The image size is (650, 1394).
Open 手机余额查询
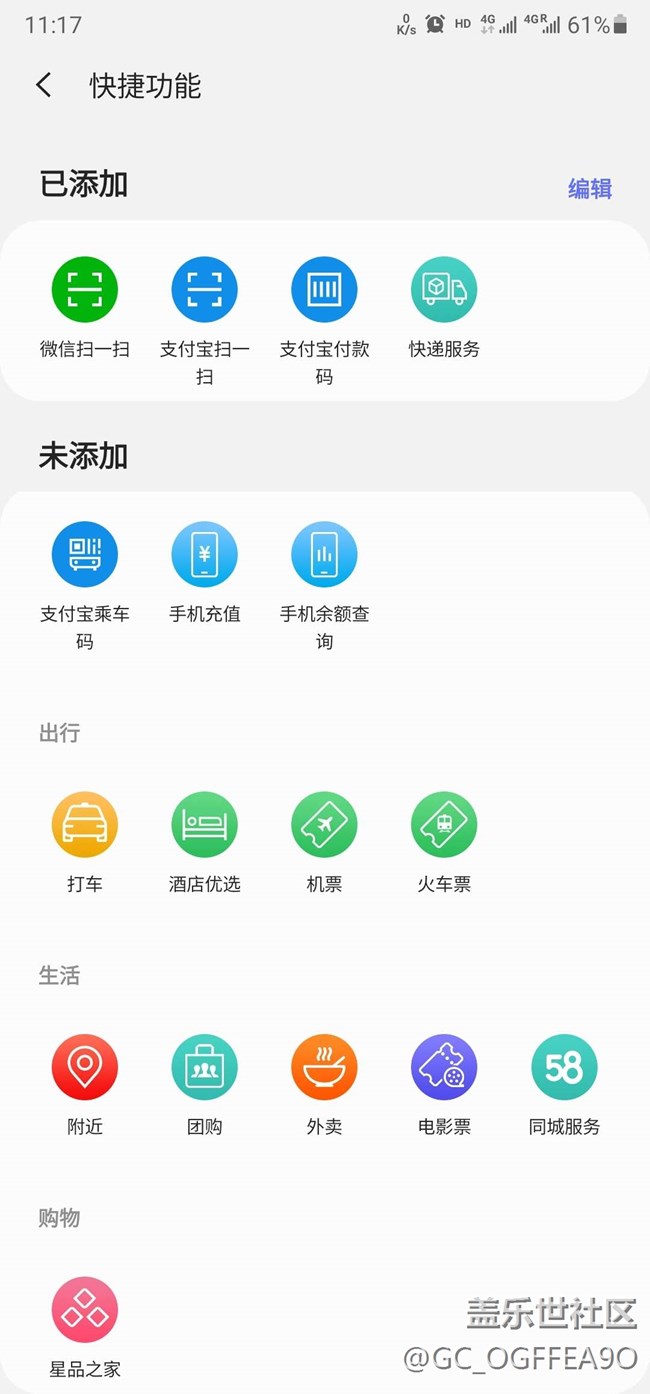(x=324, y=554)
